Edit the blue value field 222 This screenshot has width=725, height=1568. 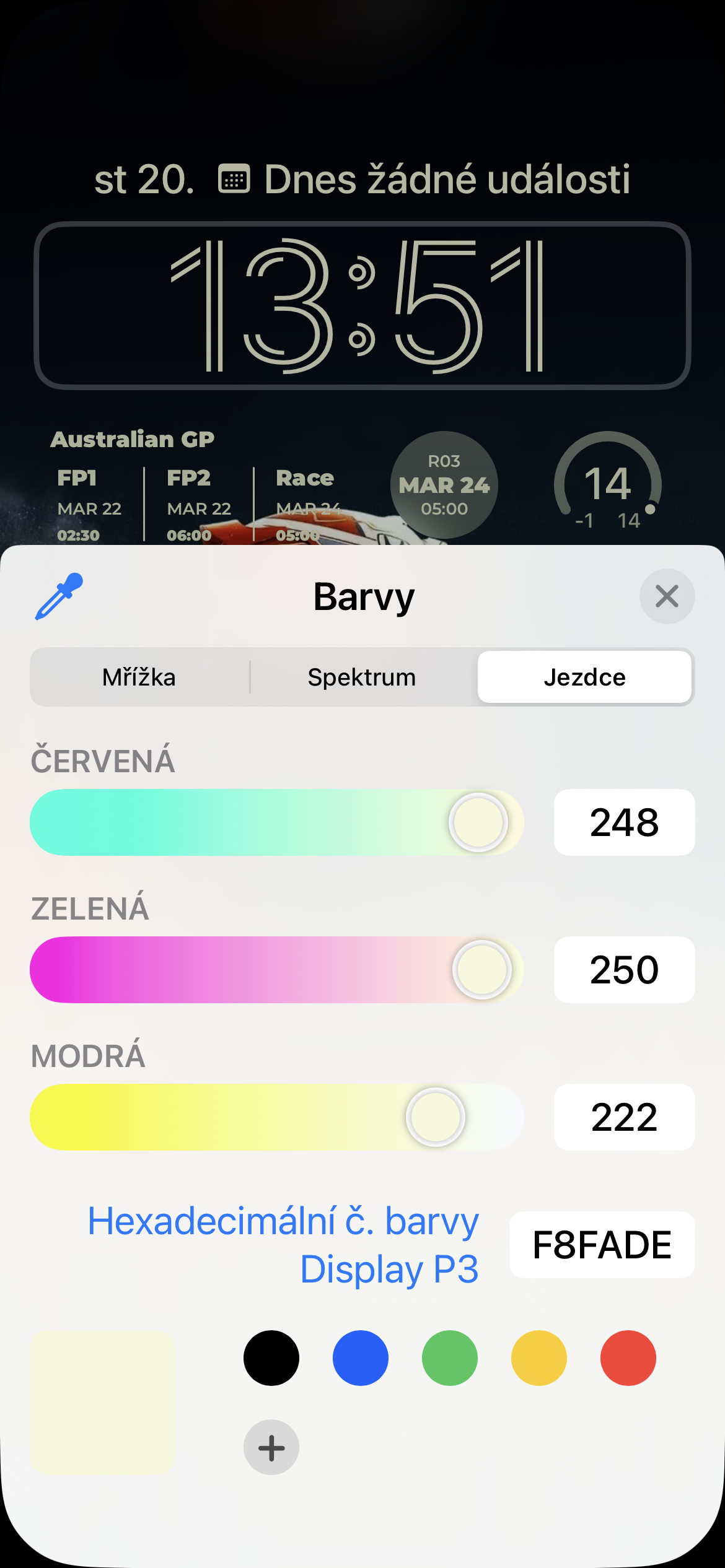coord(624,1117)
